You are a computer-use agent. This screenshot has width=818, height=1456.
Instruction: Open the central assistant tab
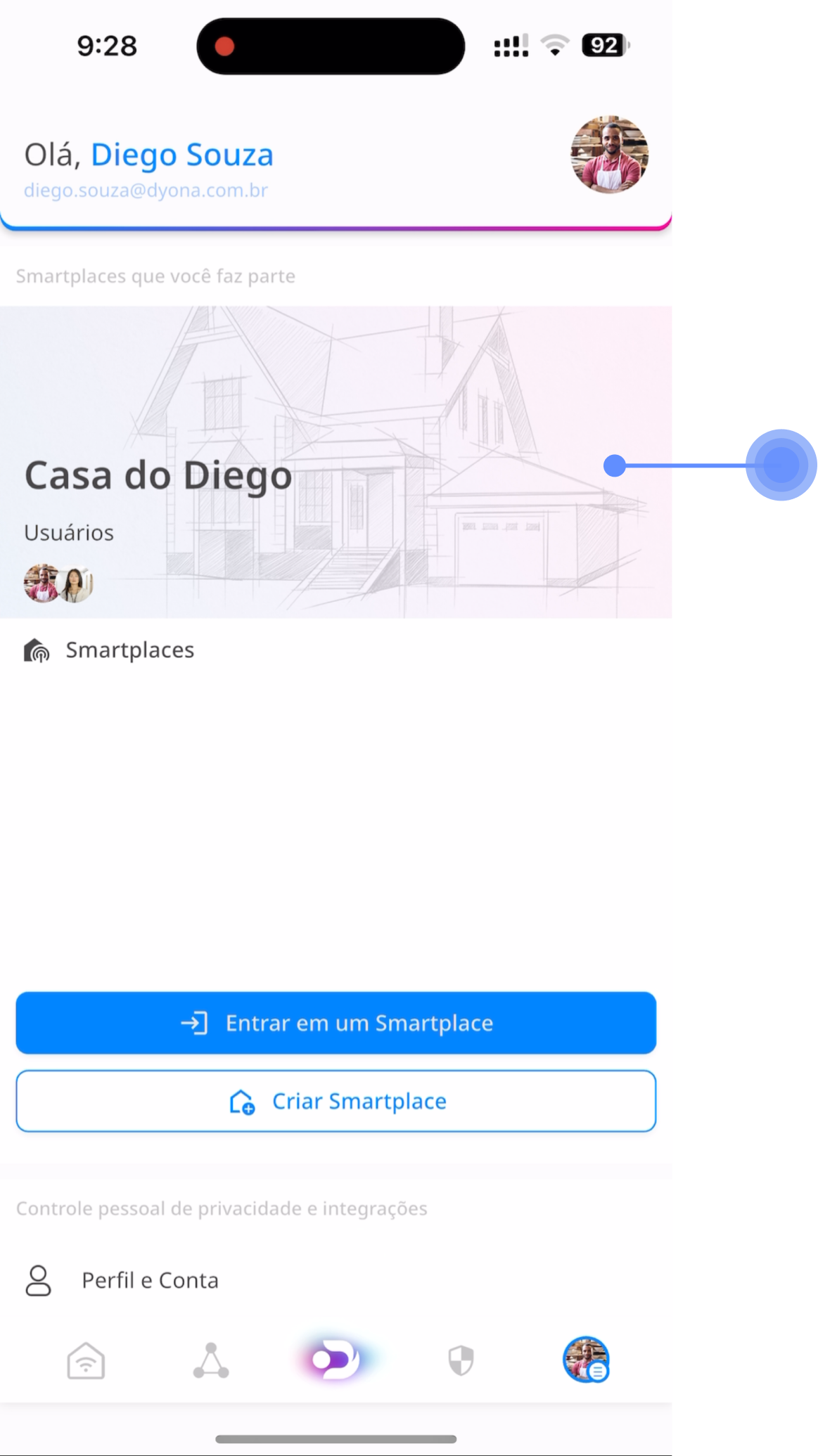pyautogui.click(x=335, y=1360)
